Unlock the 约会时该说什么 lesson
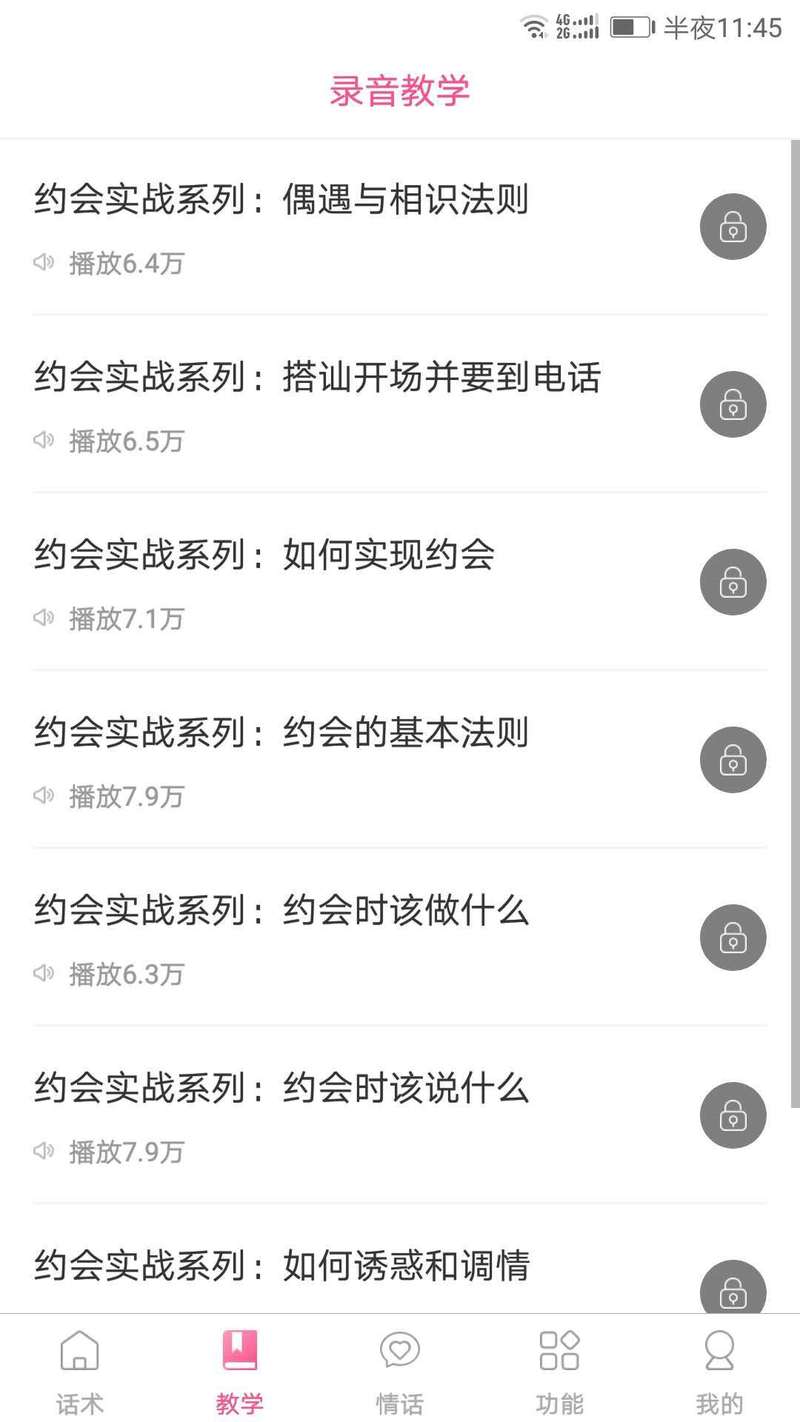This screenshot has width=800, height=1422. [x=733, y=1115]
